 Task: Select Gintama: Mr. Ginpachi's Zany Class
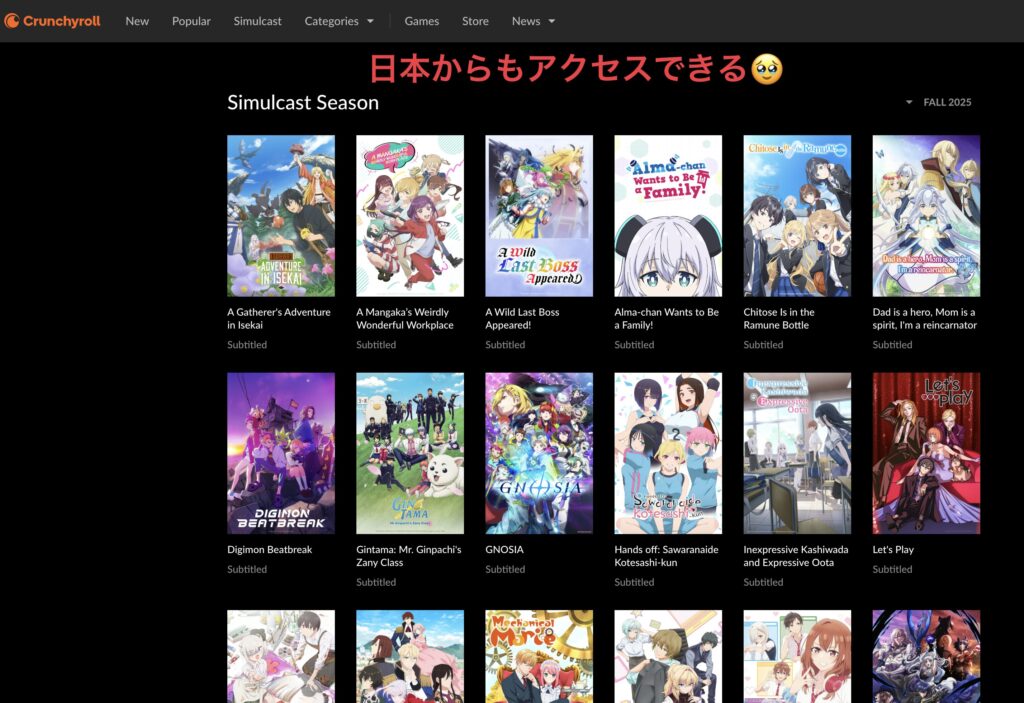[x=410, y=453]
